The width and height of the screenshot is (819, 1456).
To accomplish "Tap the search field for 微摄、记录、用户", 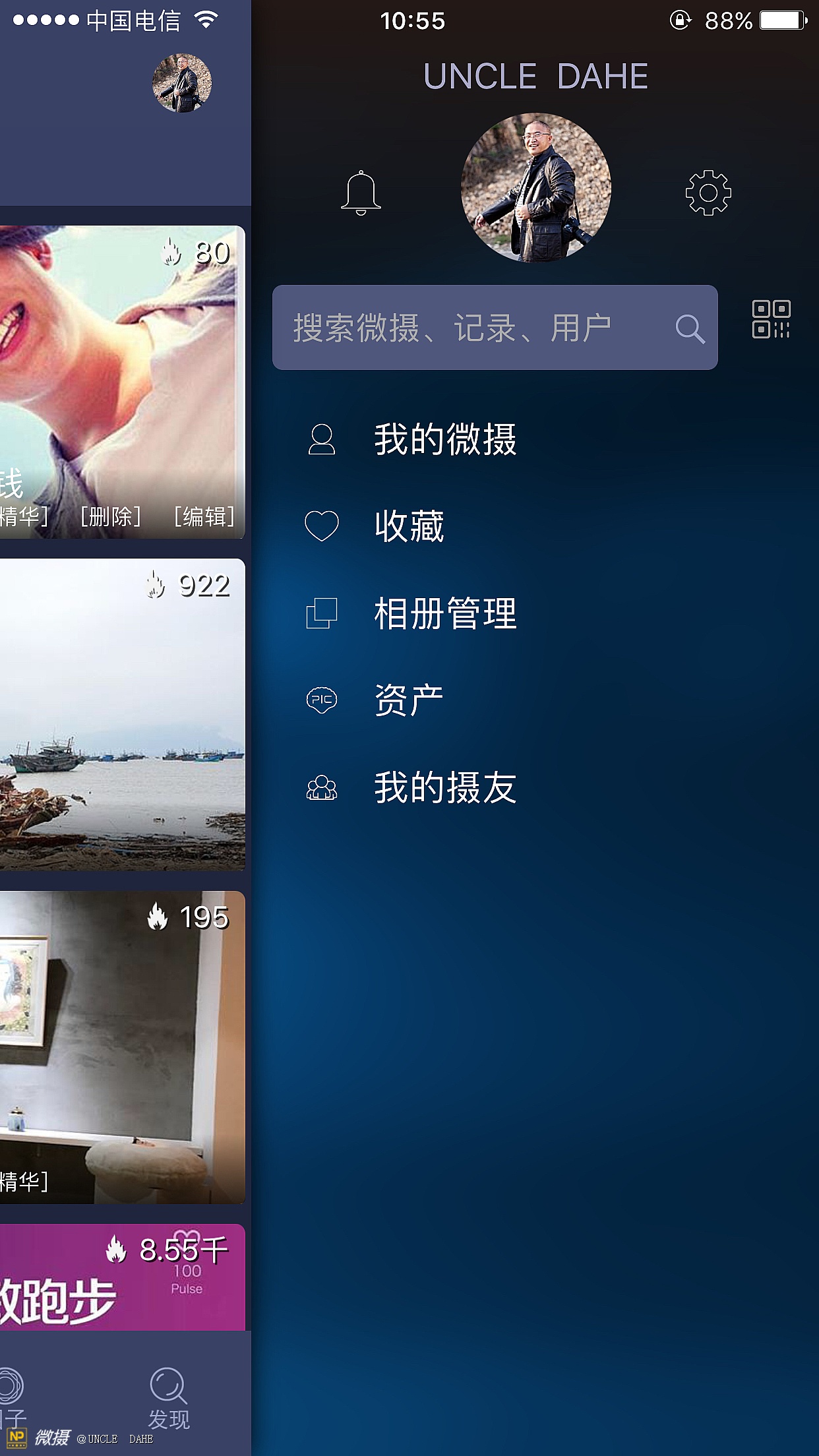I will click(475, 328).
